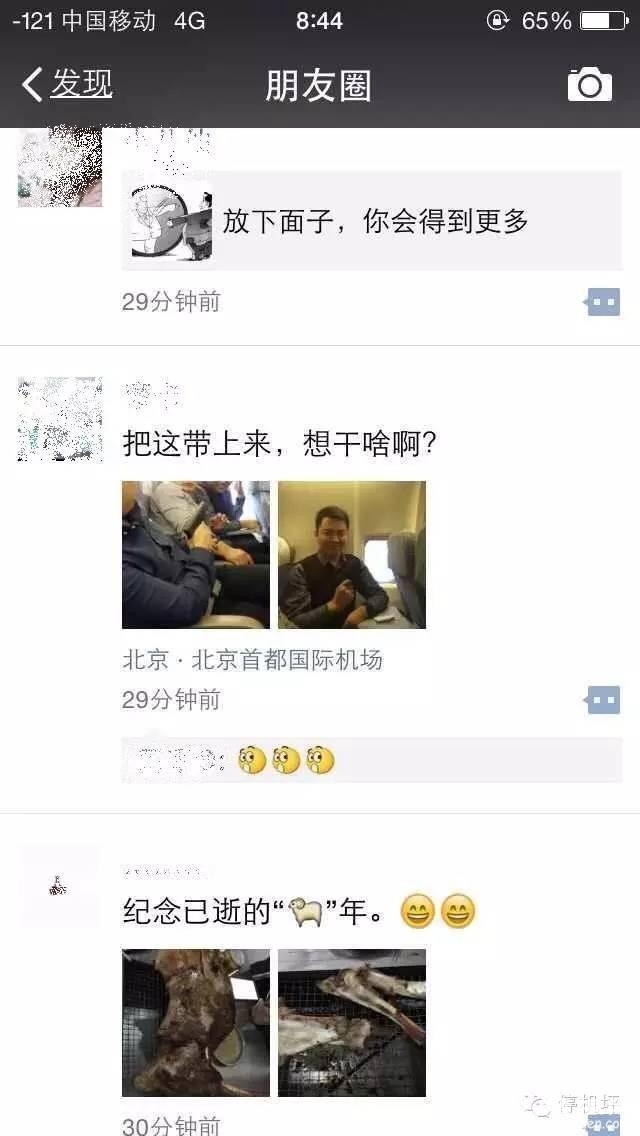
Task: Open avatar of the shared article poster
Action: (x=60, y=168)
